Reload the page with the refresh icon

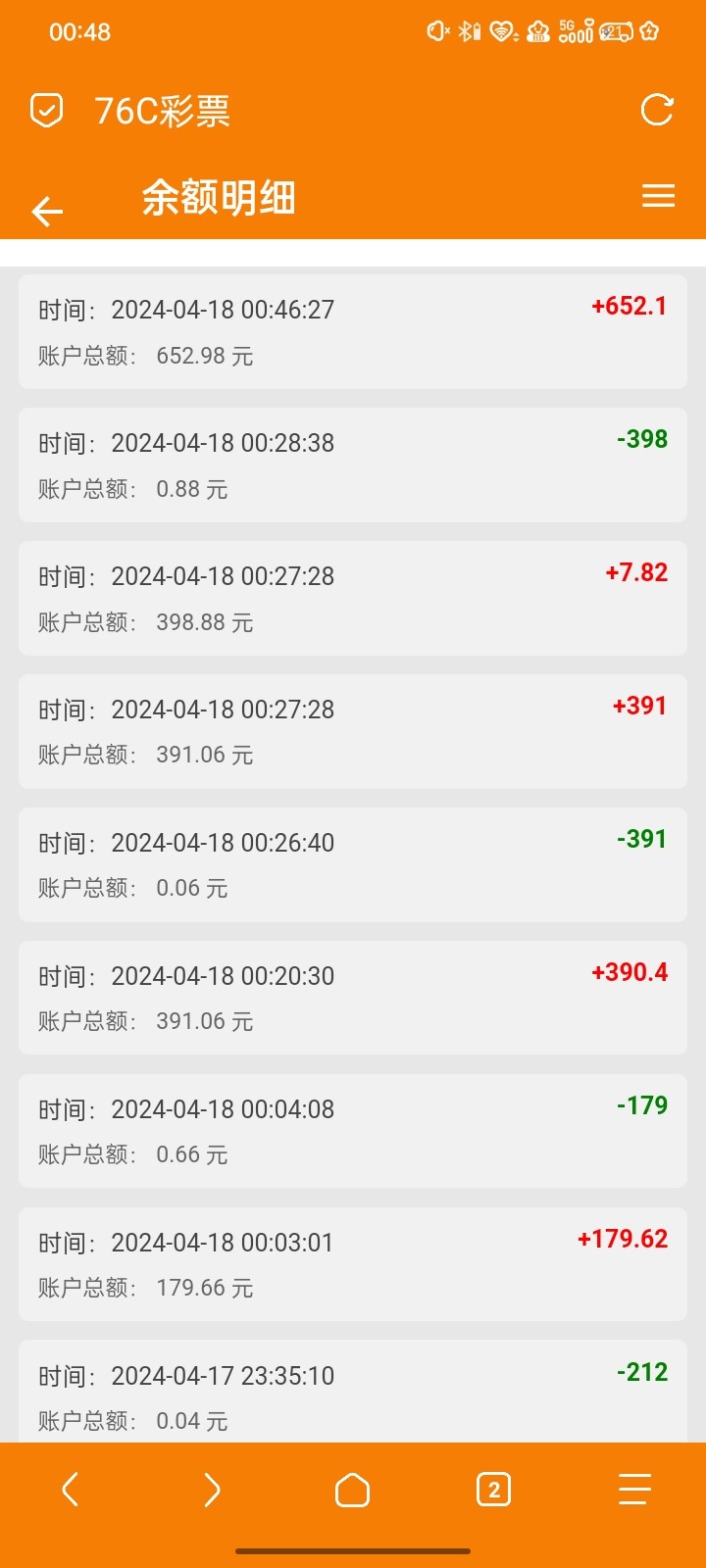point(656,110)
